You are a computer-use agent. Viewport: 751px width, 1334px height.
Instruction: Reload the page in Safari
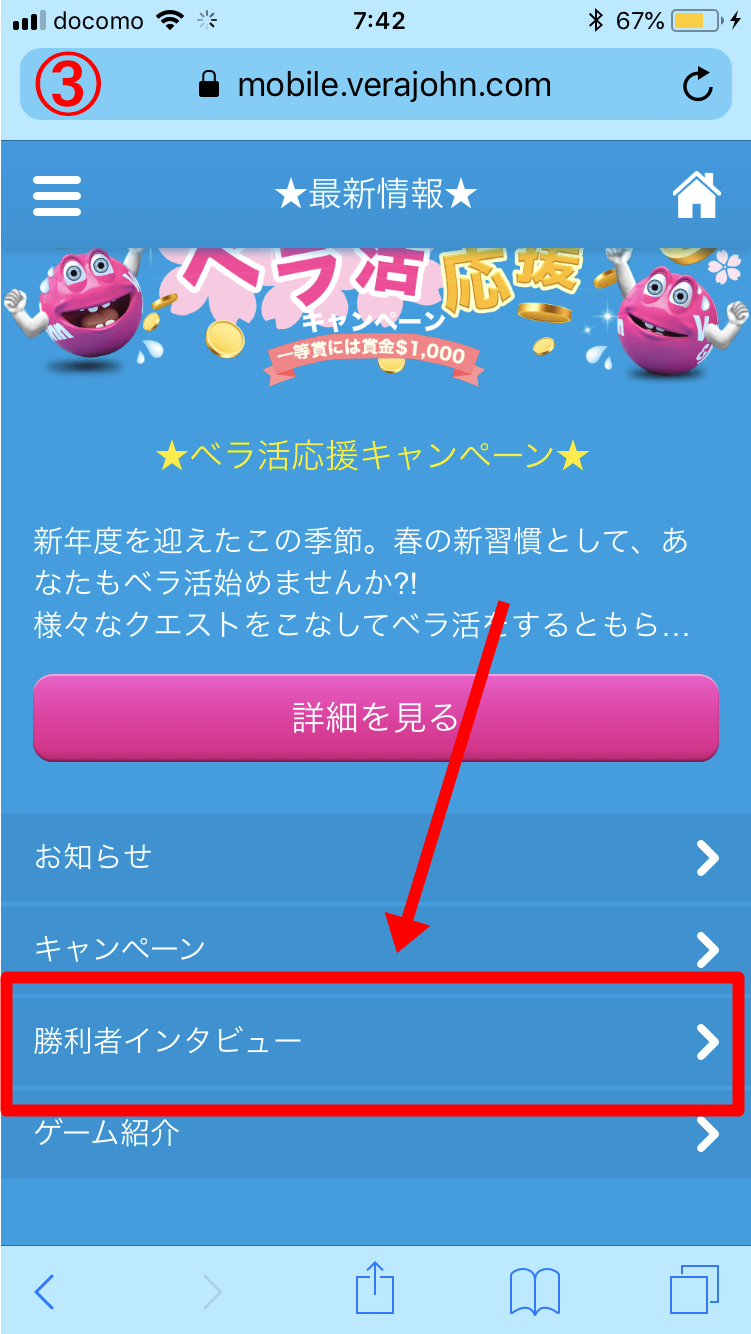[698, 85]
